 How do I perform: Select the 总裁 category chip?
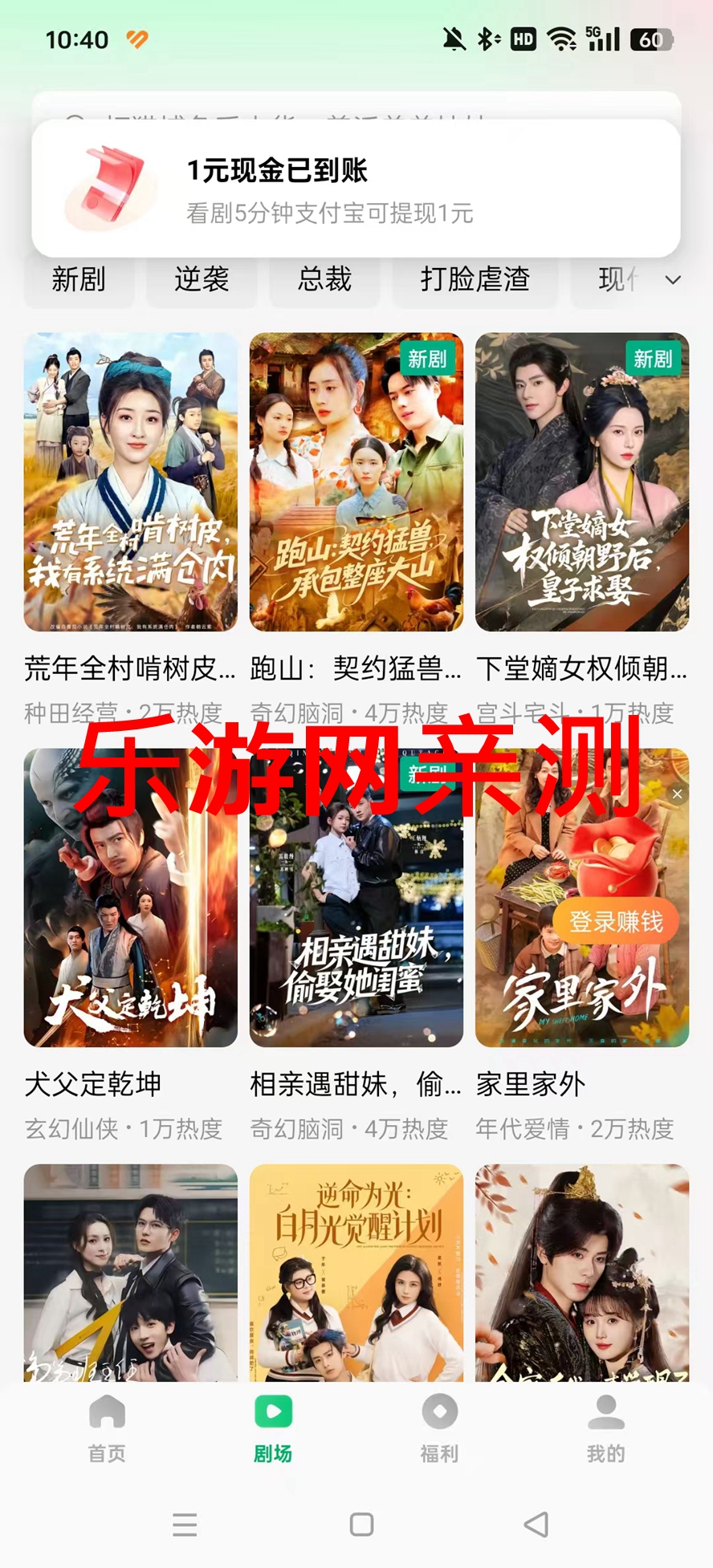(x=324, y=279)
